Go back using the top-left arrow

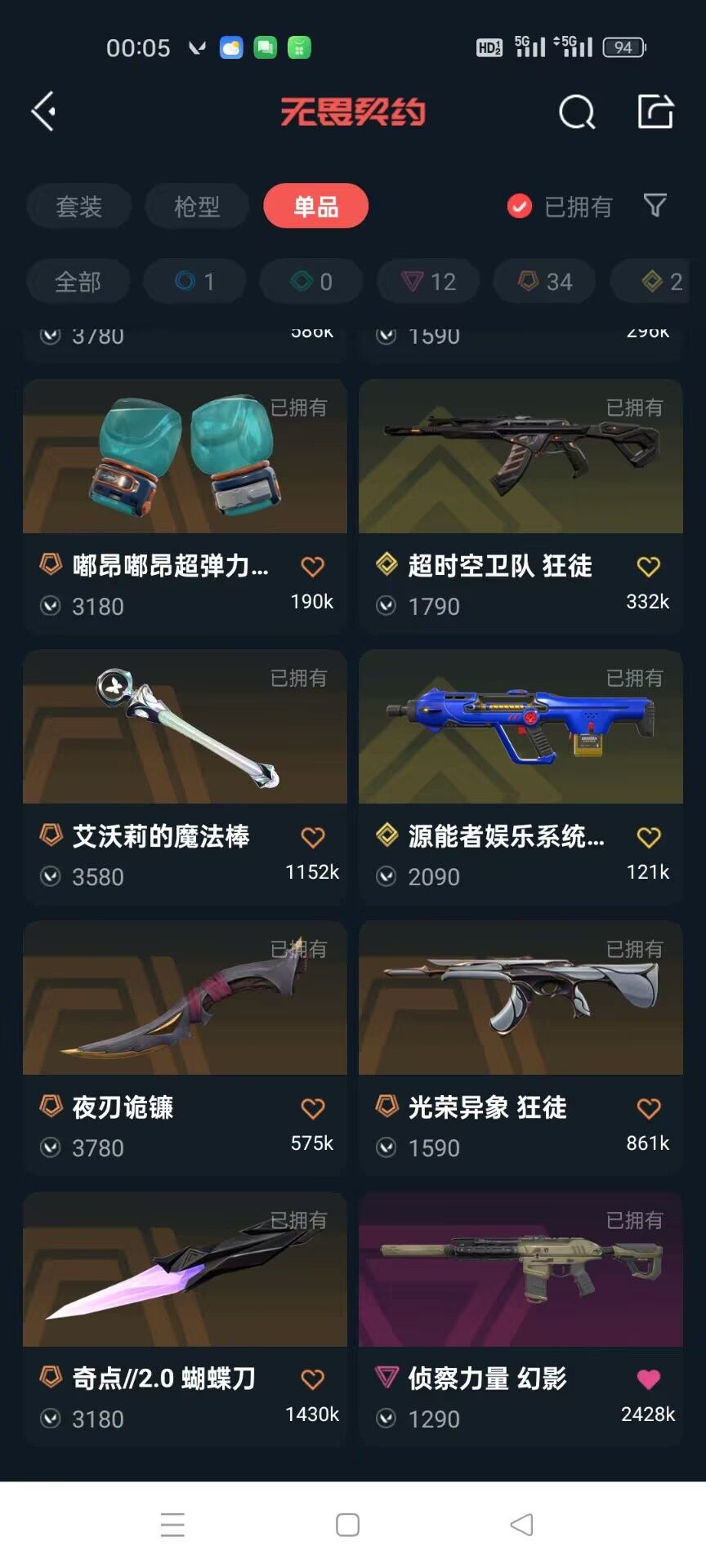coord(44,111)
